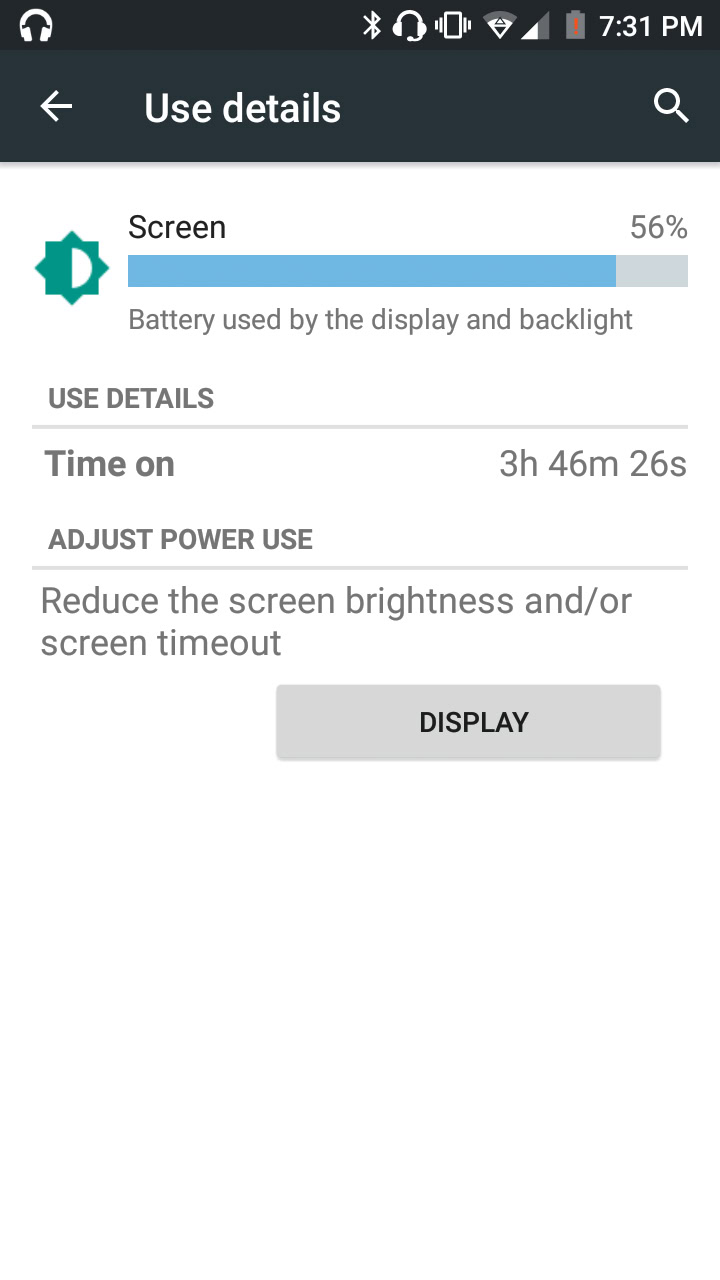Image resolution: width=720 pixels, height=1280 pixels.
Task: Go back using the arrow icon
Action: click(57, 107)
